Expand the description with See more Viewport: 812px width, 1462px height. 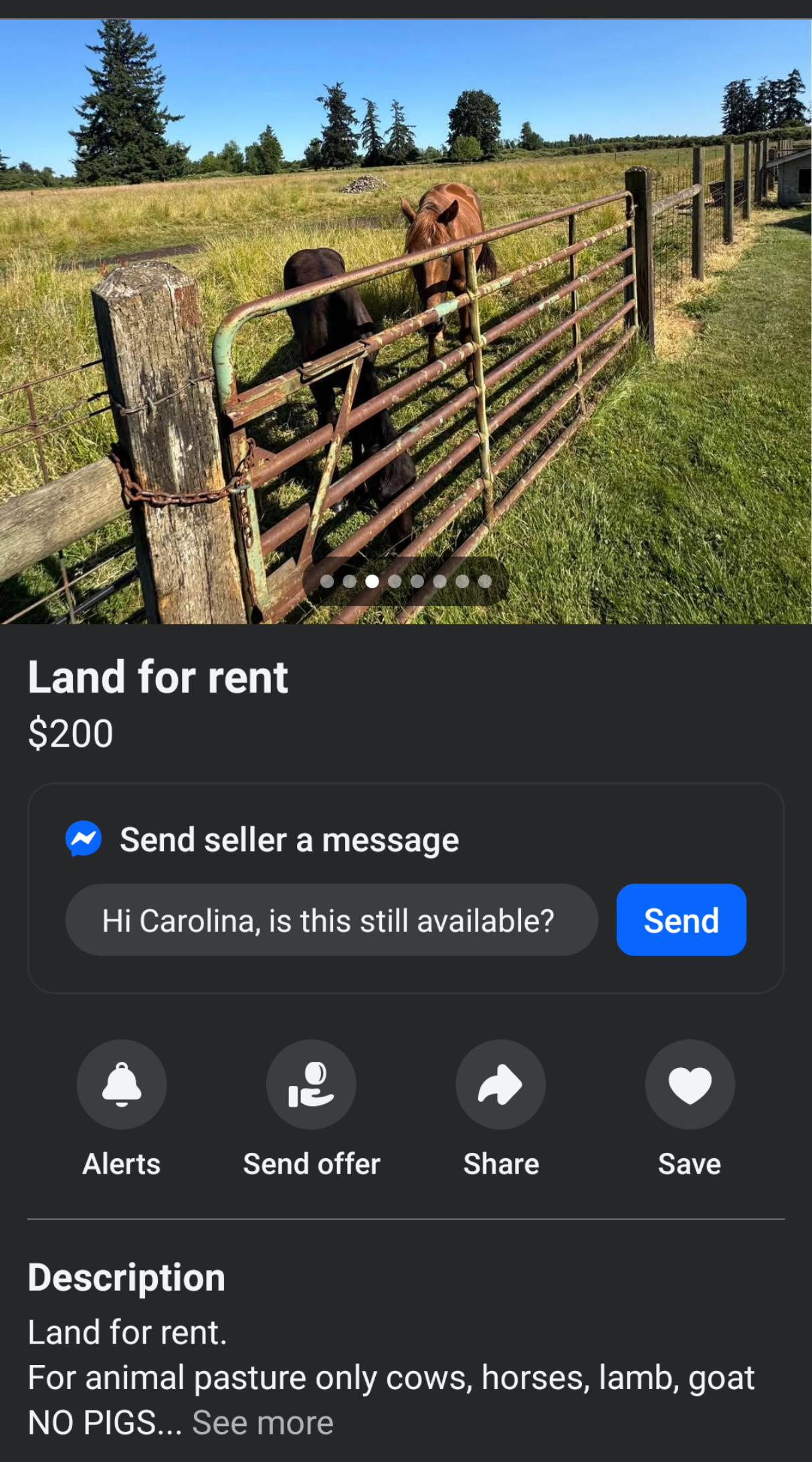click(x=263, y=1423)
